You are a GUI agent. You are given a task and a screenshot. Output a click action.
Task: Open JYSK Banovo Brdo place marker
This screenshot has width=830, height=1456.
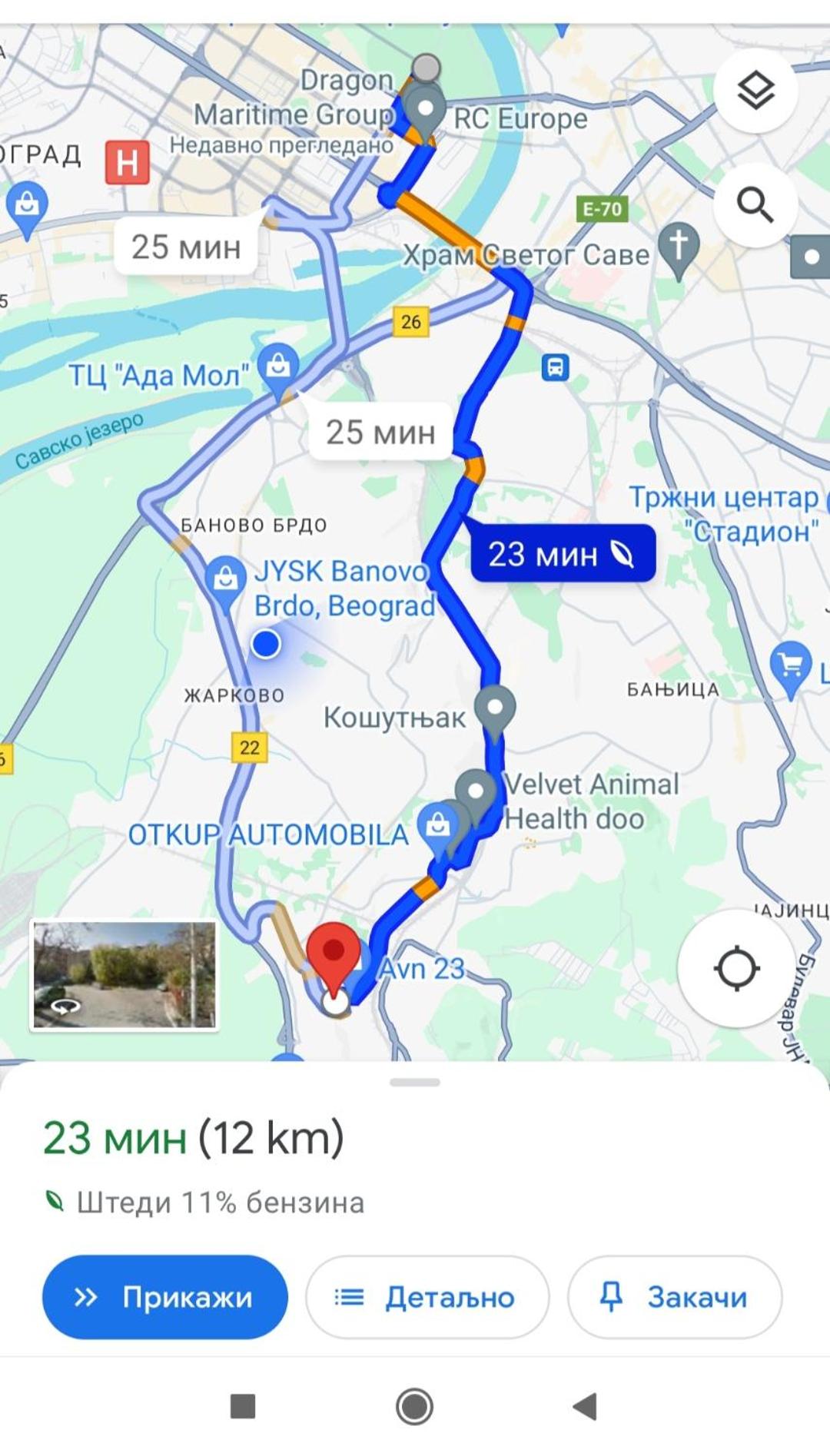(225, 580)
